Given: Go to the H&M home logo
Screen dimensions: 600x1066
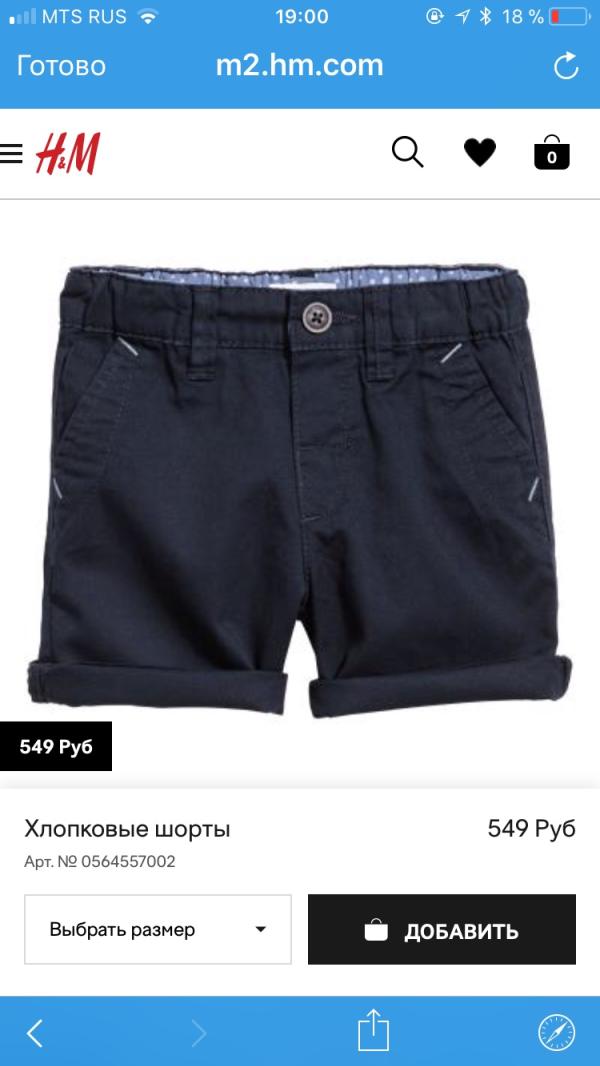Looking at the screenshot, I should click(68, 154).
